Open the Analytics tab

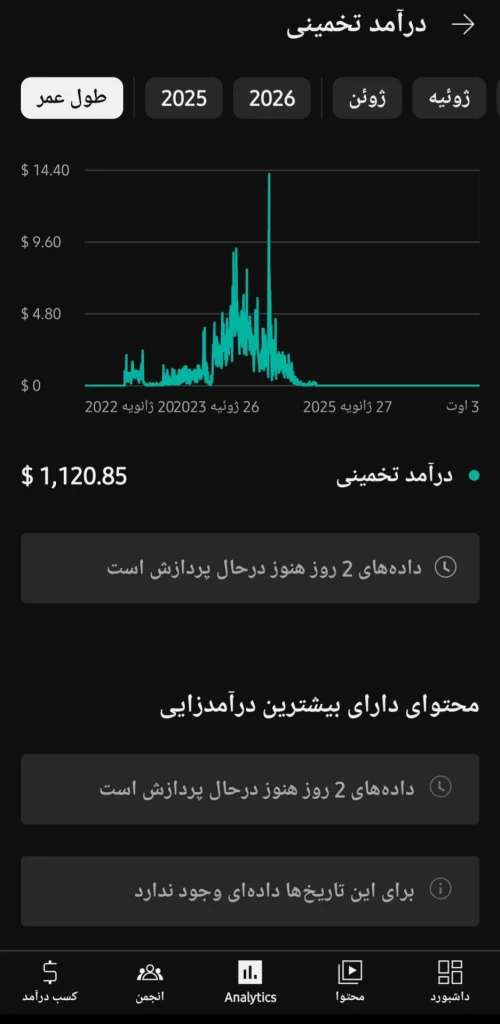[x=250, y=982]
